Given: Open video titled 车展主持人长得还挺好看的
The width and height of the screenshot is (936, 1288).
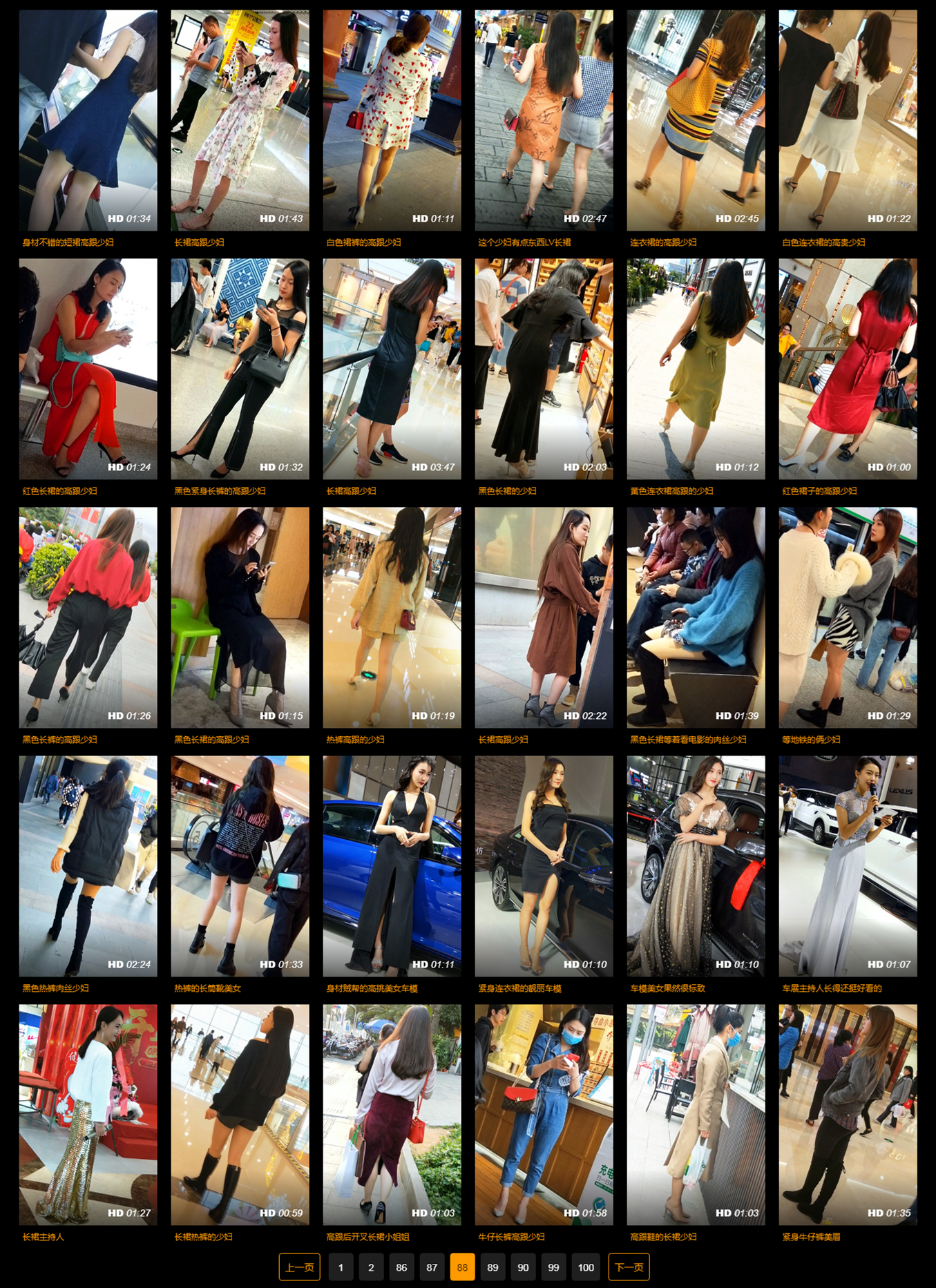Looking at the screenshot, I should [x=848, y=866].
